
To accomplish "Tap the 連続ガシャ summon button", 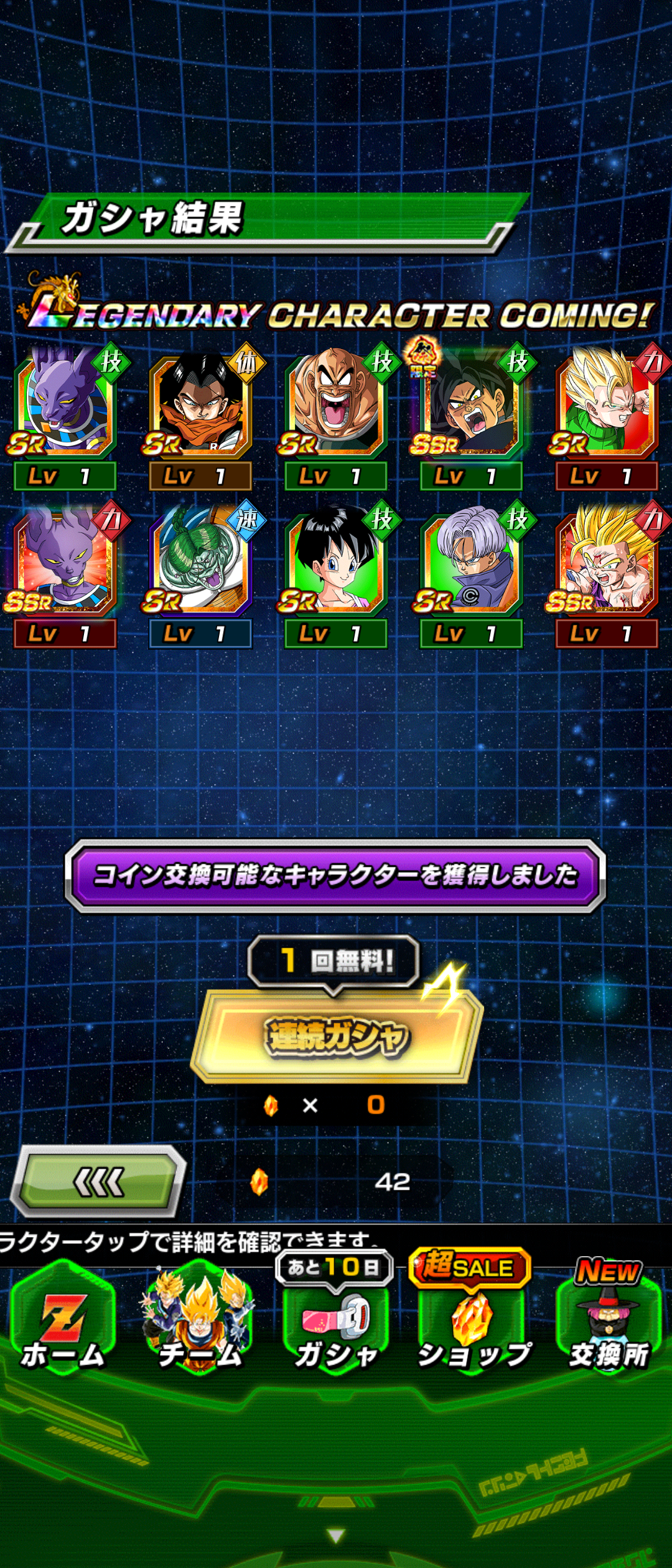I will [337, 1037].
